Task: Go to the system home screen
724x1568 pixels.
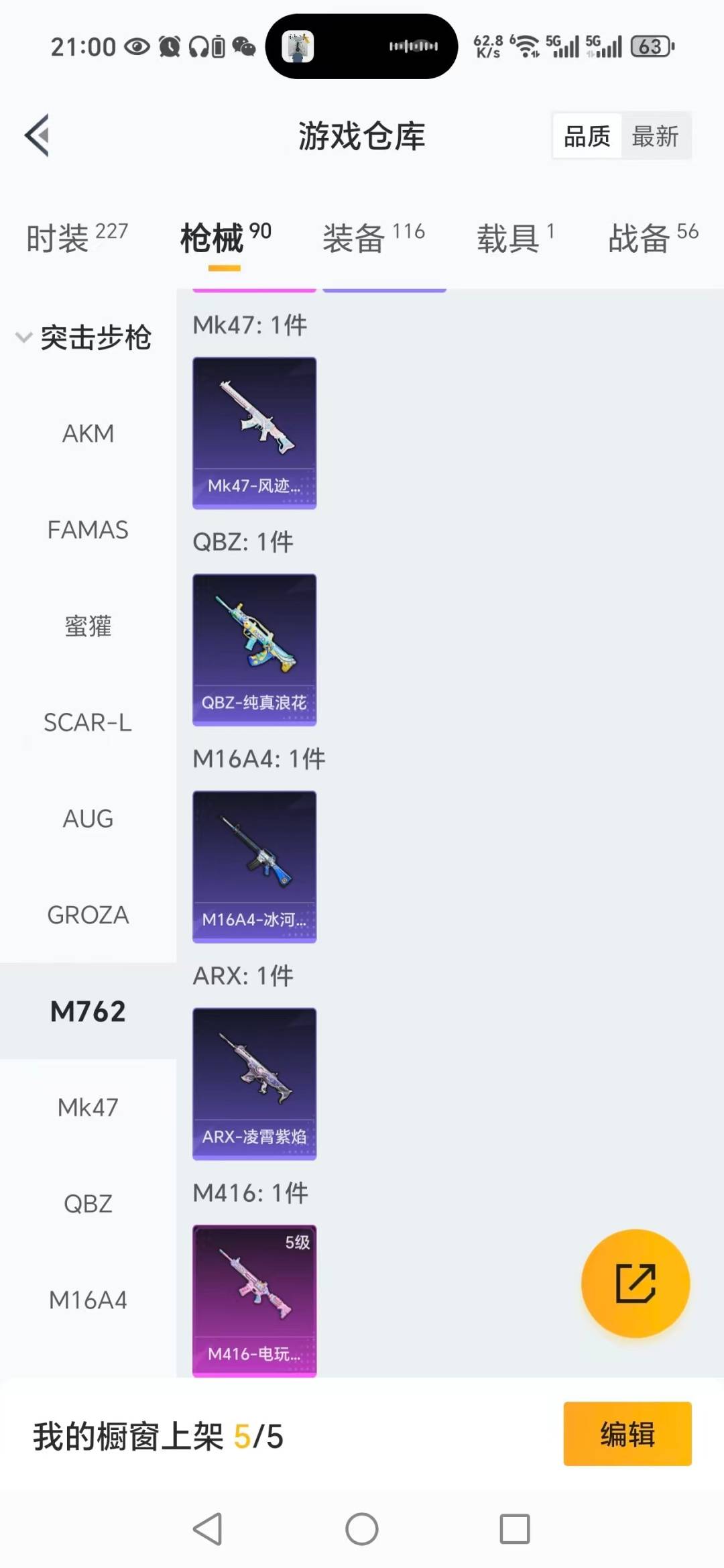Action: point(362,1529)
